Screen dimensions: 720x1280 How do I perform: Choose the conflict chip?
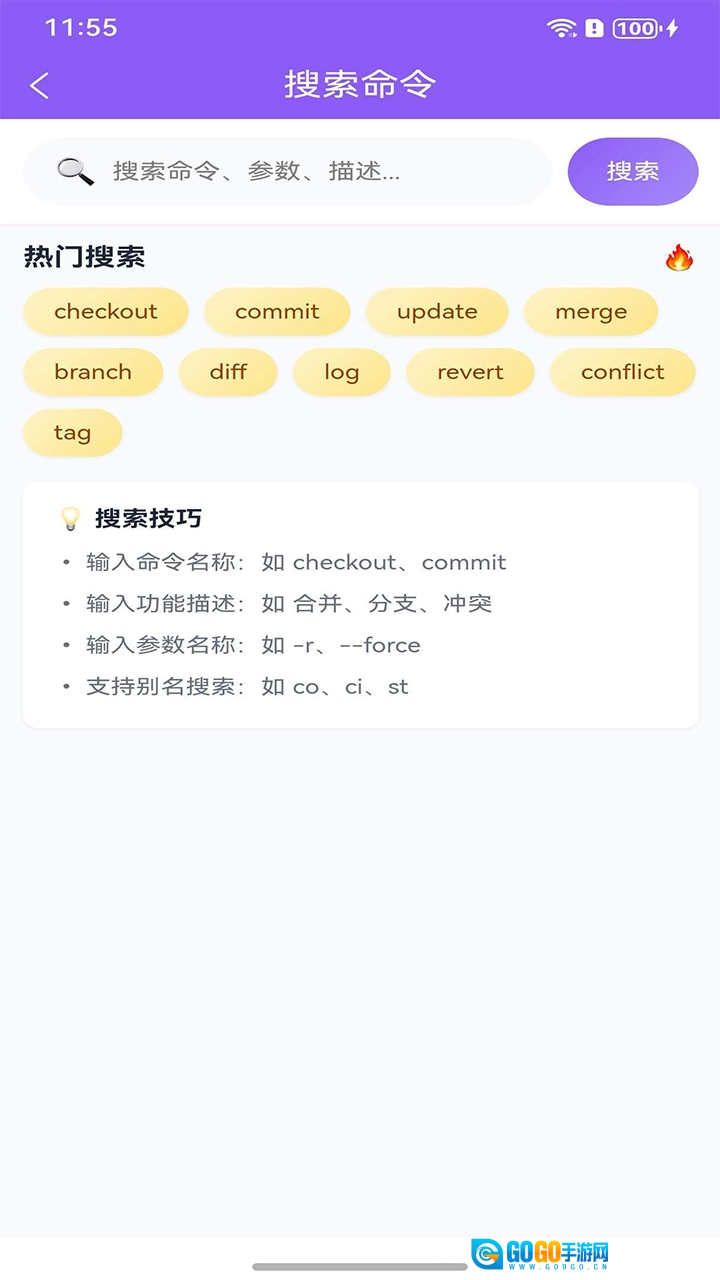tap(622, 372)
